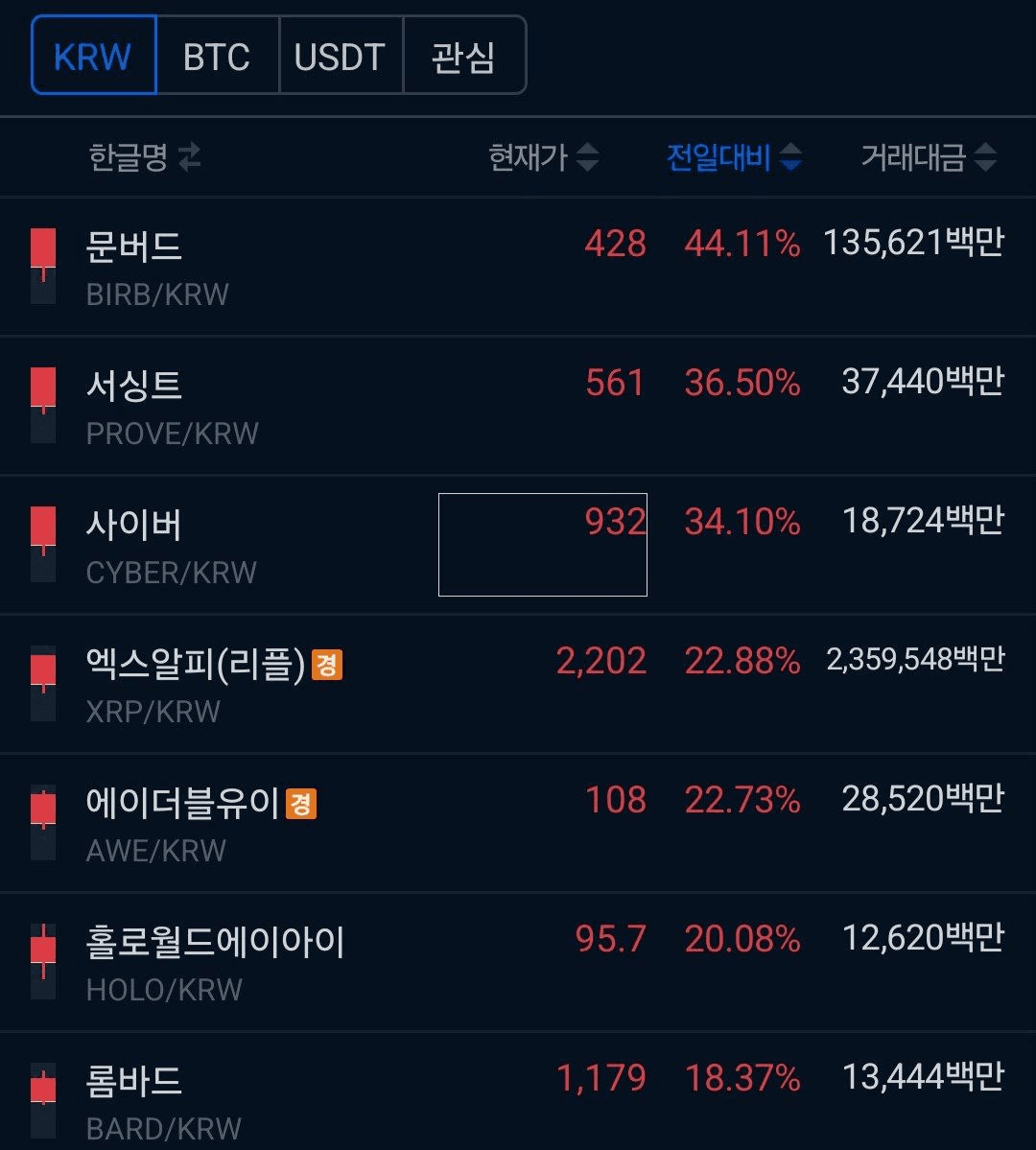Switch to the BTC market tab
The width and height of the screenshot is (1036, 1150).
point(217,56)
